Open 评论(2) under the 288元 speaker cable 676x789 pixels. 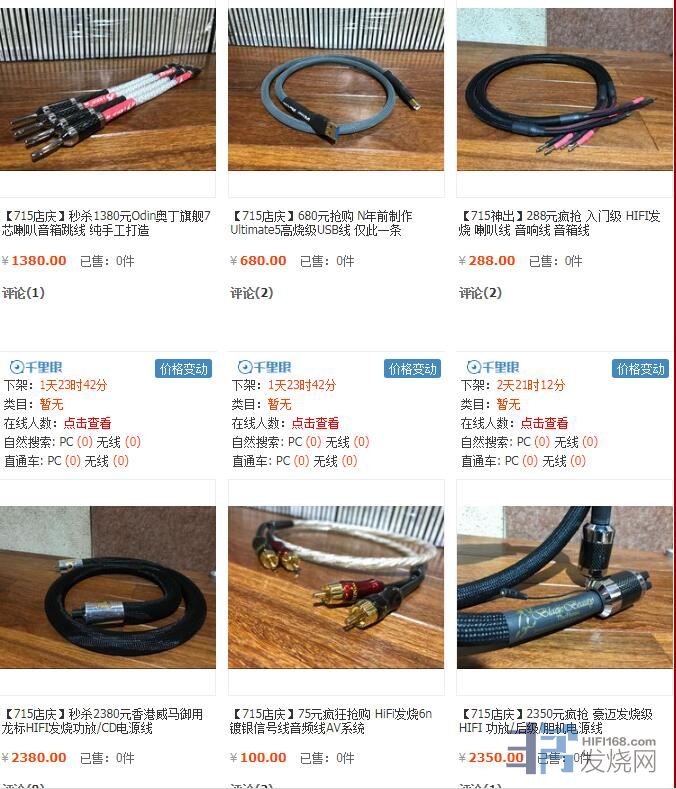point(481,293)
